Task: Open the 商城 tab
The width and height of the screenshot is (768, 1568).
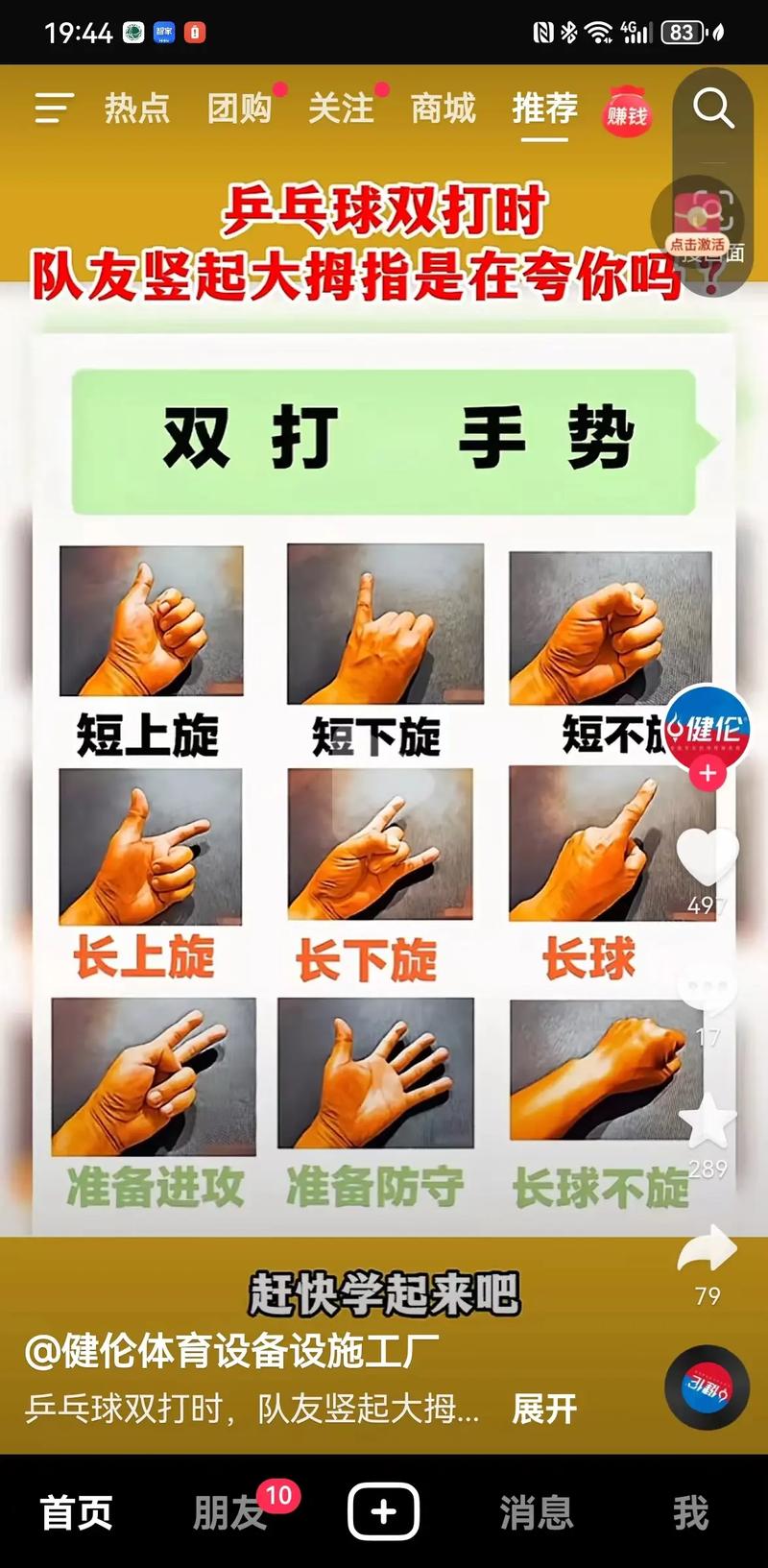Action: click(443, 109)
